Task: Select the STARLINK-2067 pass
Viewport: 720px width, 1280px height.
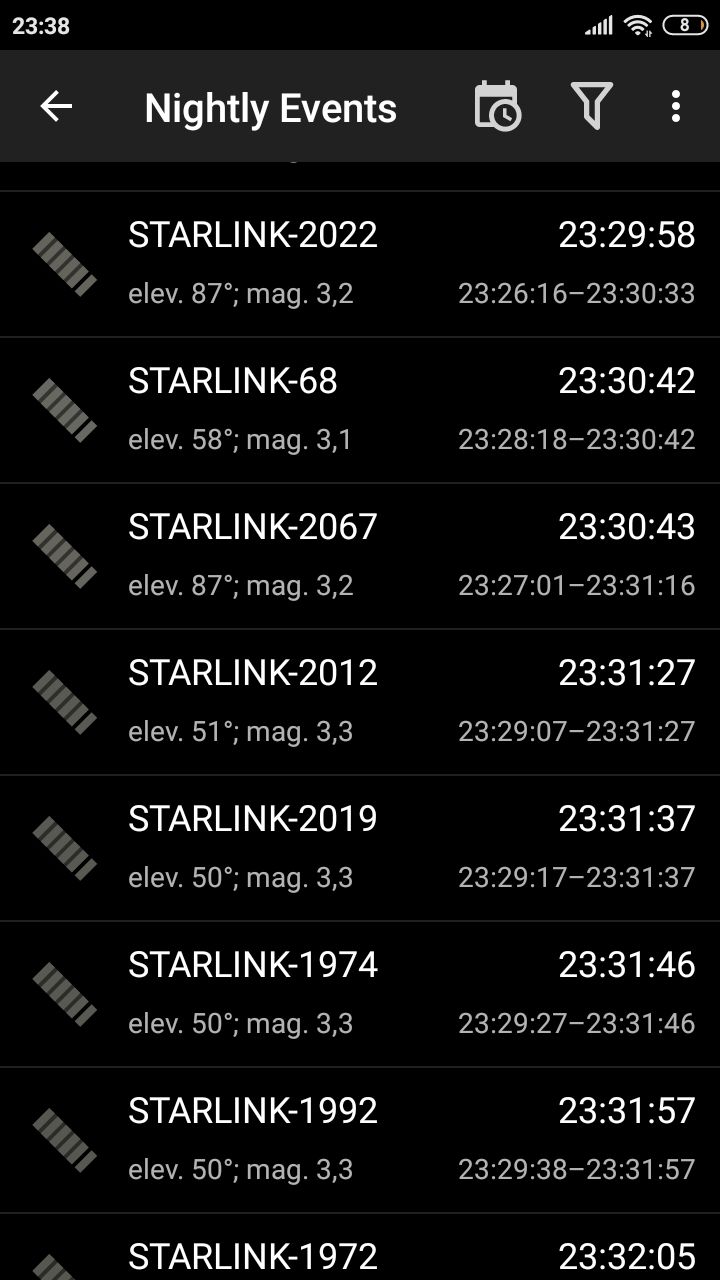Action: pos(360,556)
